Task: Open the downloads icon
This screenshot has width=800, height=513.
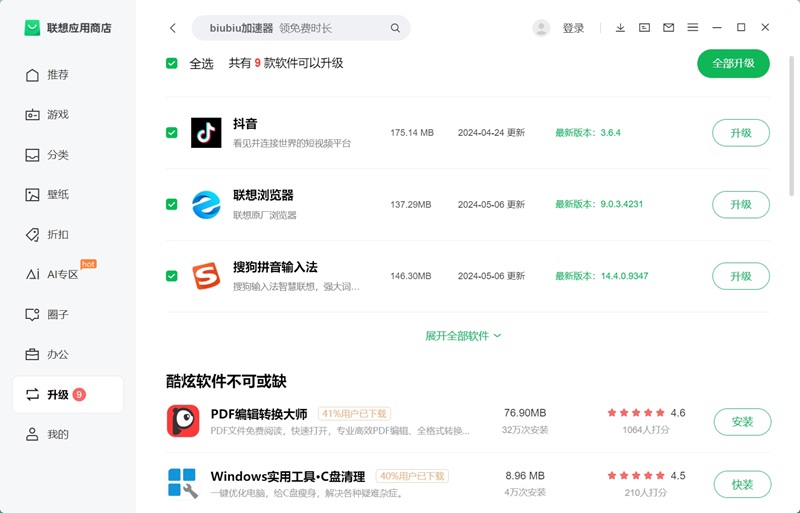Action: coord(620,28)
